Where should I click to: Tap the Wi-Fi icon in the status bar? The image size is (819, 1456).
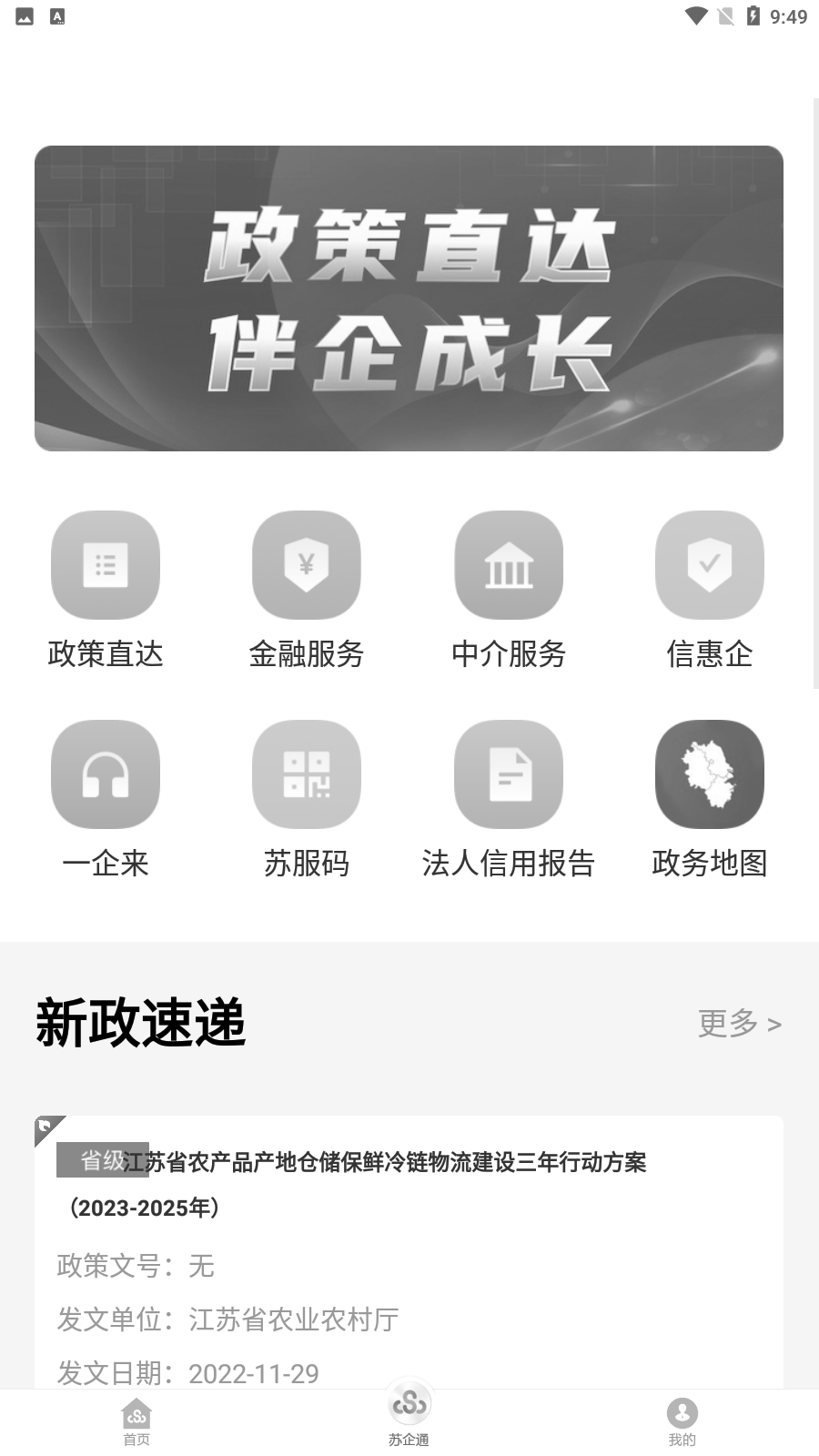point(695,15)
